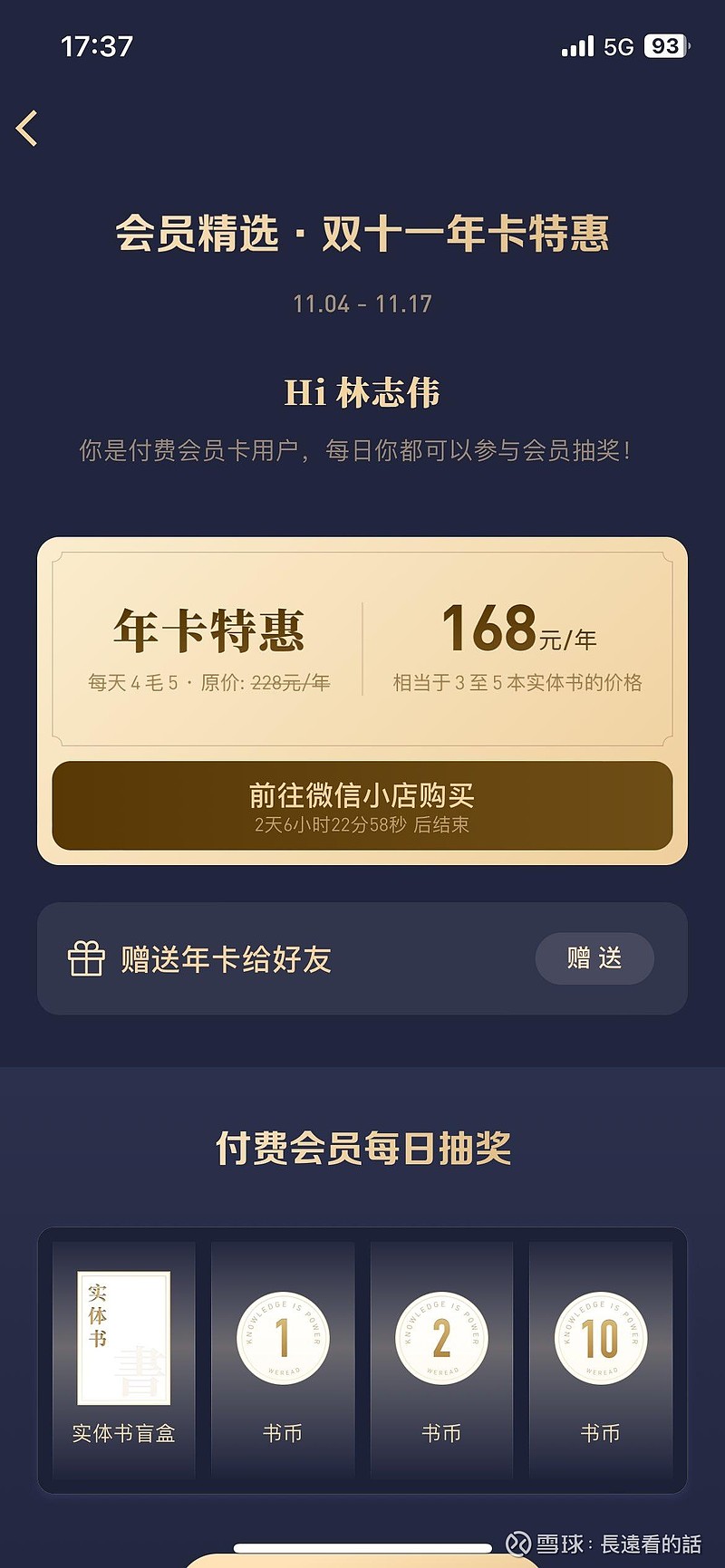
Task: Tap the gift box icon beside 赠送年卡给好友
Action: [x=86, y=958]
